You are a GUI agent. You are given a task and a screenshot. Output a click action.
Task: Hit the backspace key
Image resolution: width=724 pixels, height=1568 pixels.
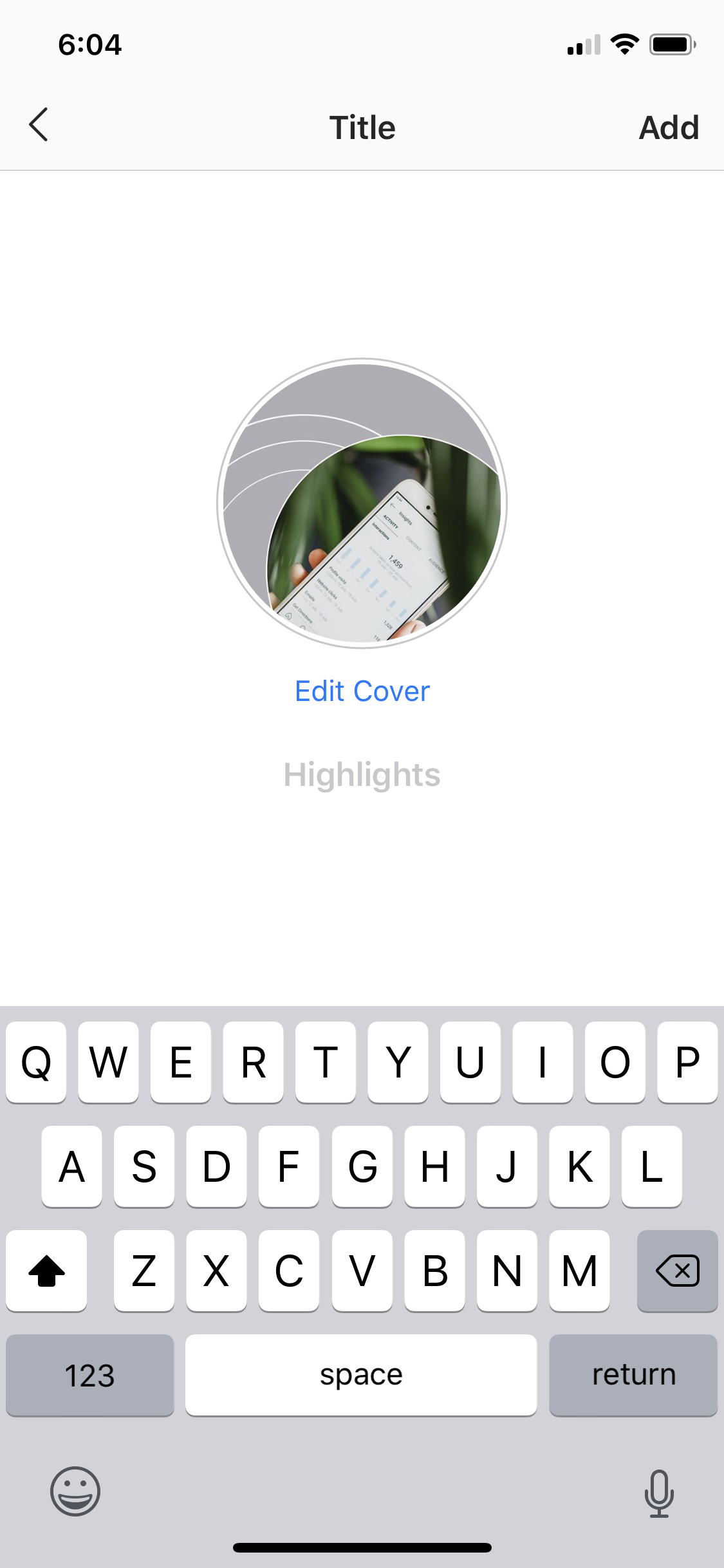point(677,1271)
